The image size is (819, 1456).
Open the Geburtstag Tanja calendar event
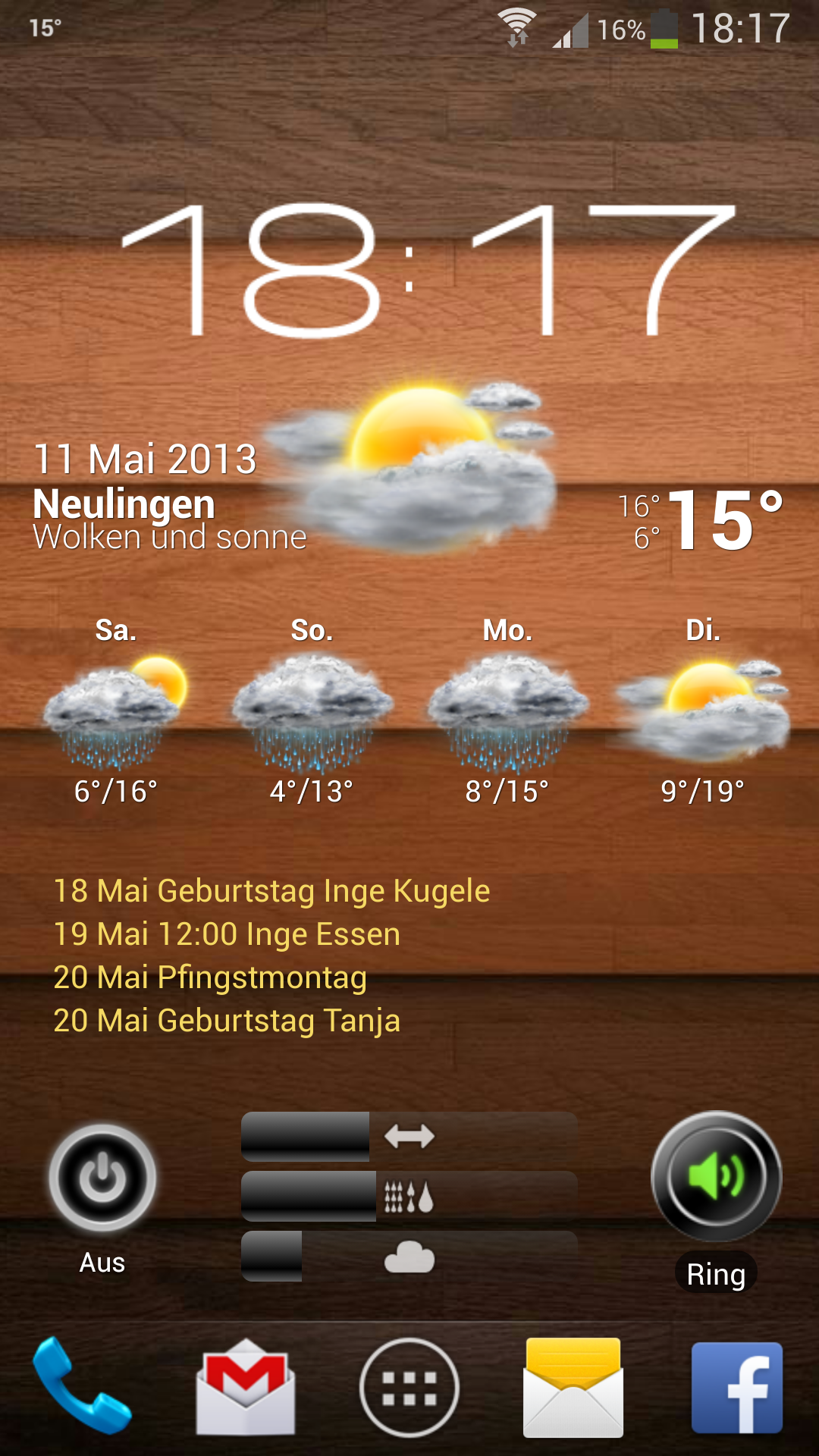(227, 1021)
